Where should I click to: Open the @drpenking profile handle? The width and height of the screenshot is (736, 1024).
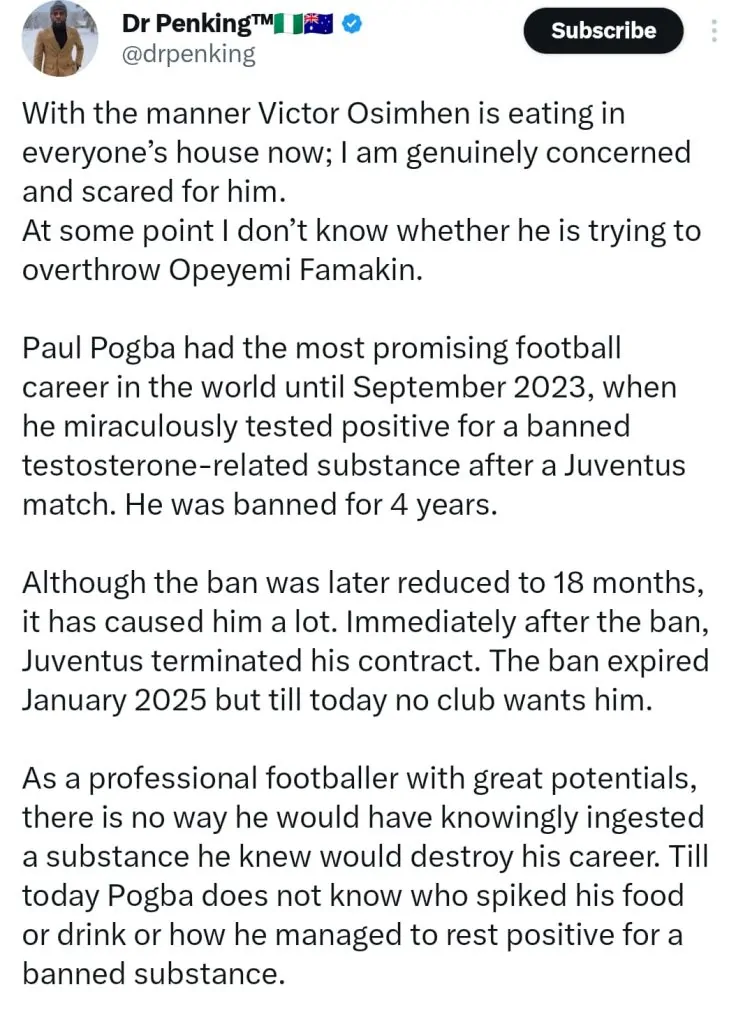(x=188, y=54)
